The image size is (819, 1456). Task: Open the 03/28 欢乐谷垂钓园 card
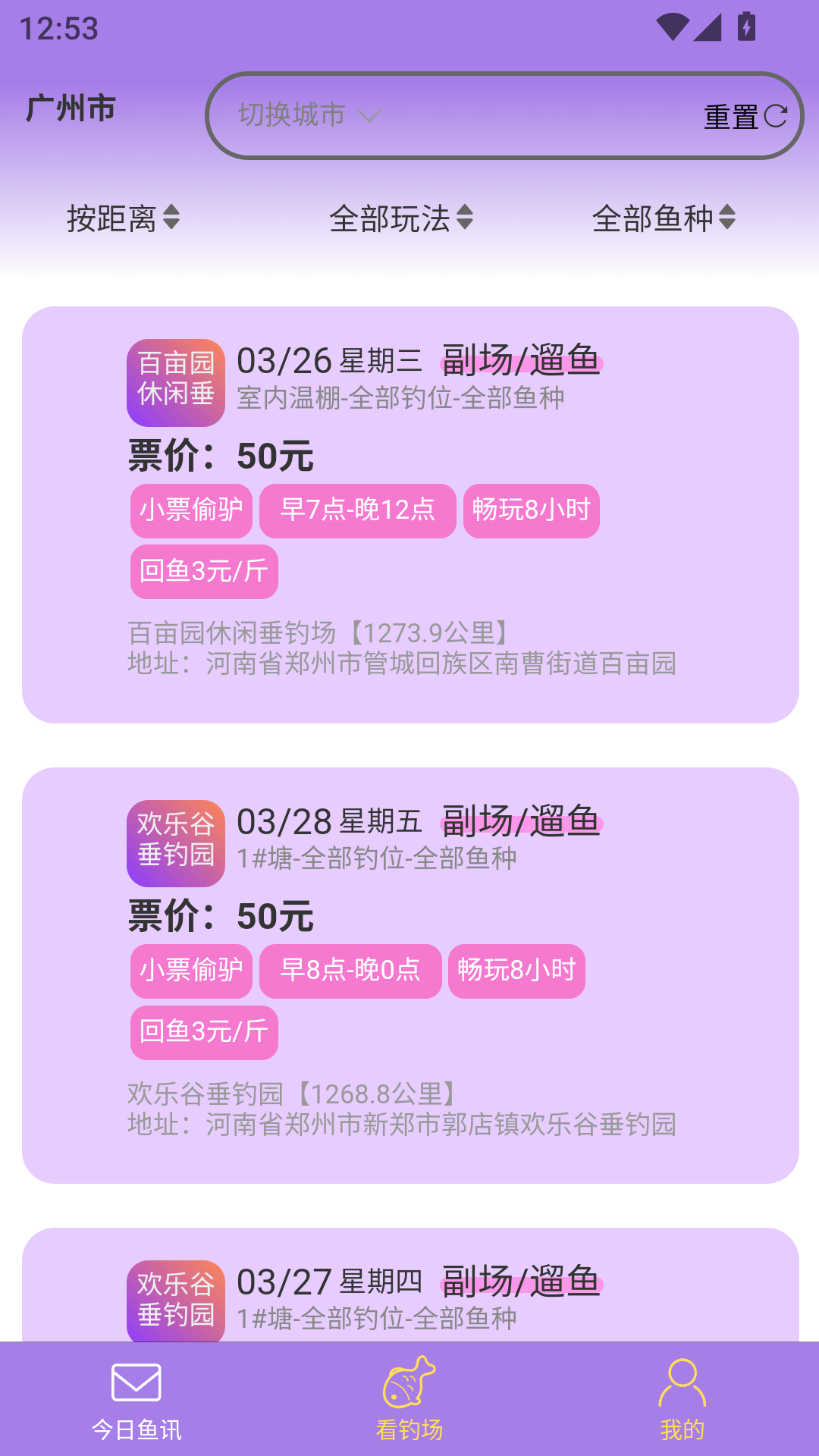point(409,975)
